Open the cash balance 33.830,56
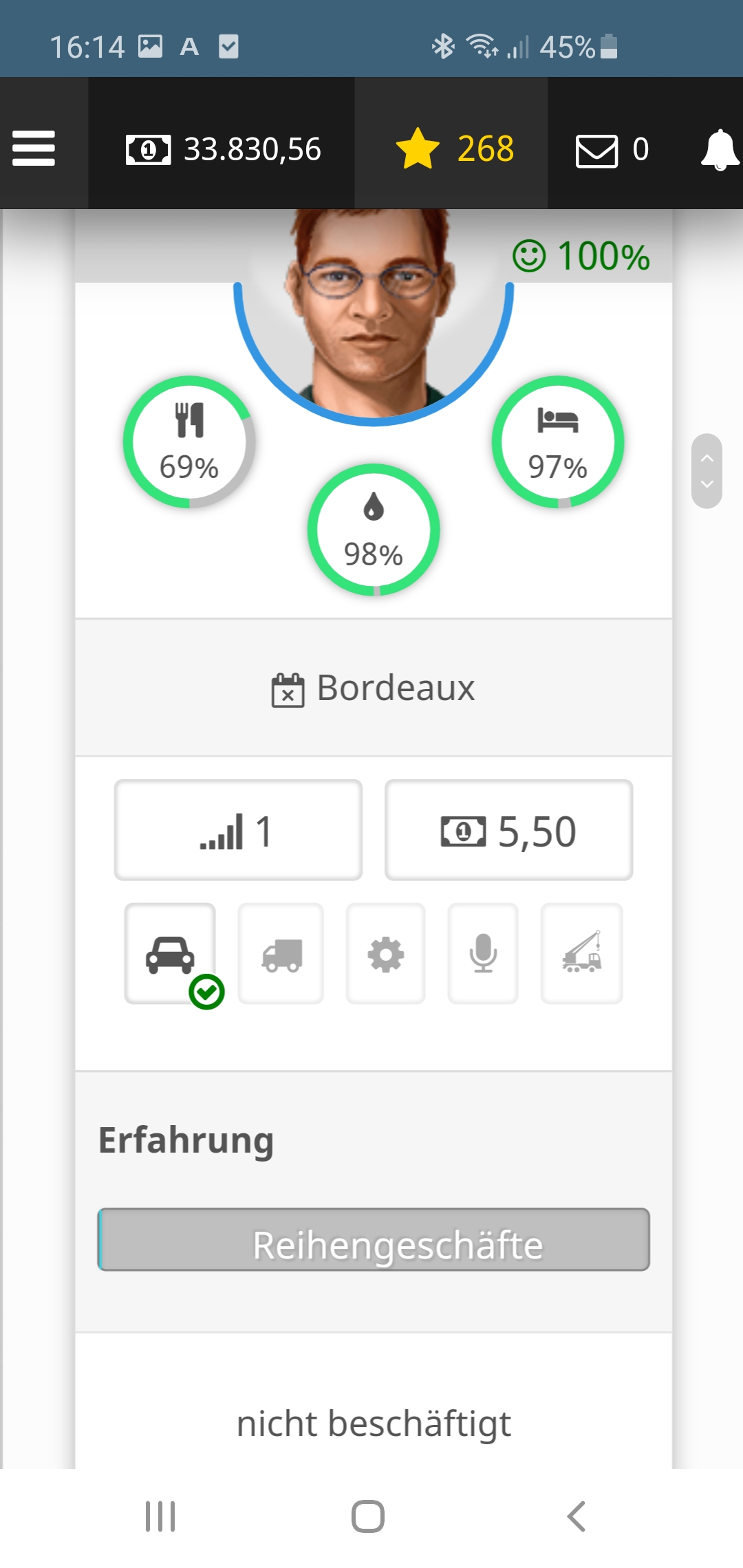This screenshot has width=743, height=1568. 224,149
